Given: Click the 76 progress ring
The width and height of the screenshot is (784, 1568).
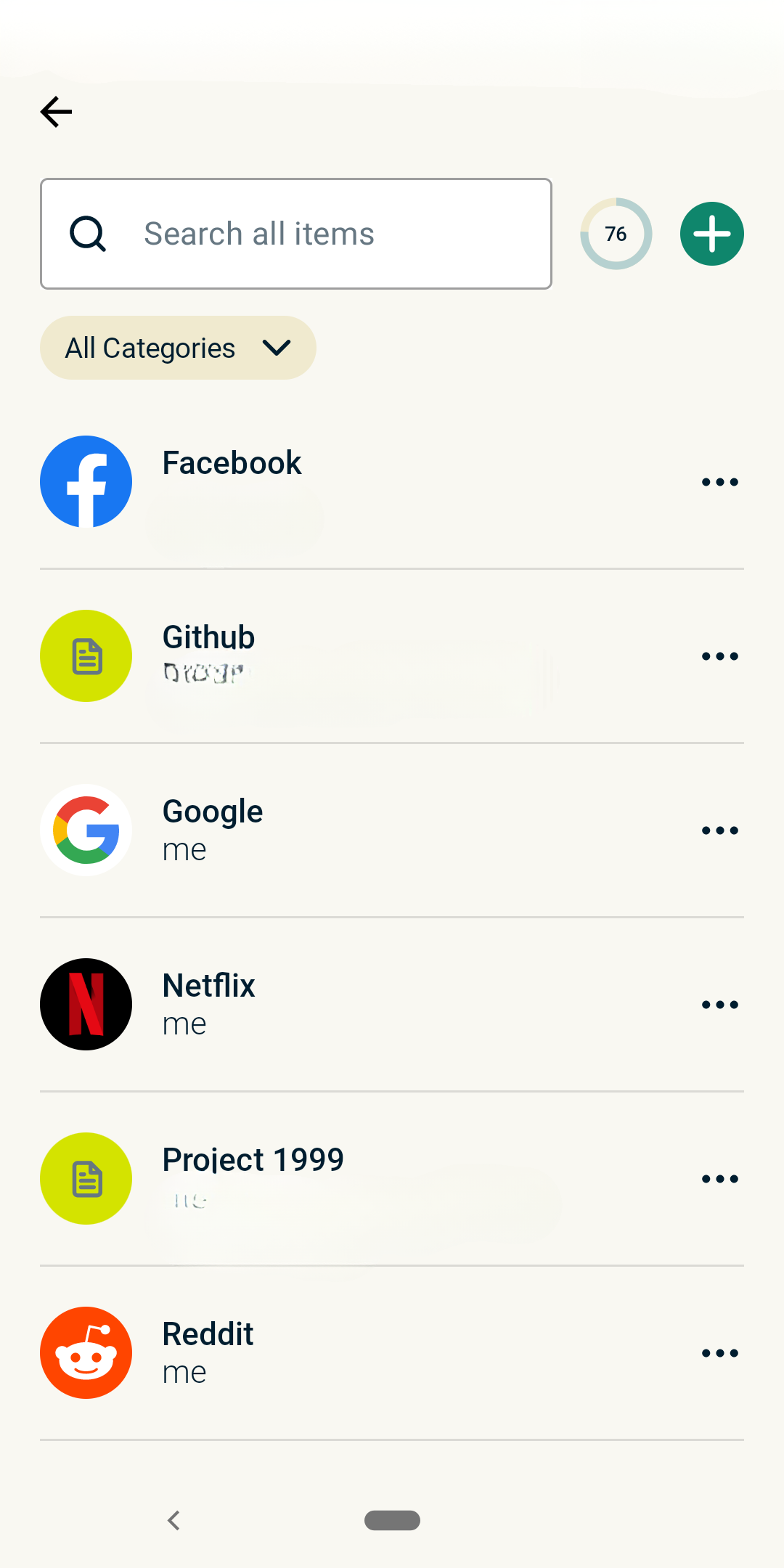Looking at the screenshot, I should (x=616, y=233).
